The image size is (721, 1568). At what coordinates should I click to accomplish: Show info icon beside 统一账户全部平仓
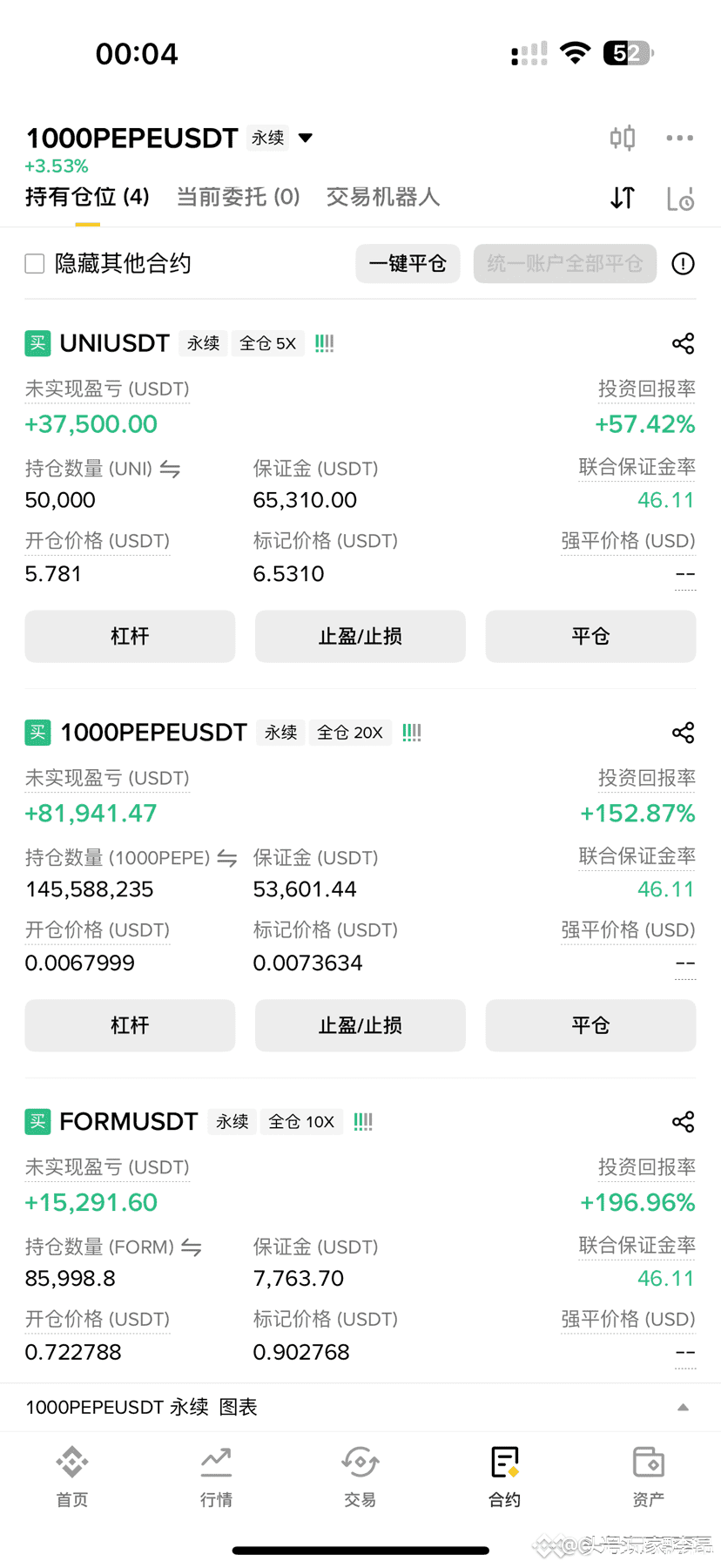pyautogui.click(x=683, y=263)
